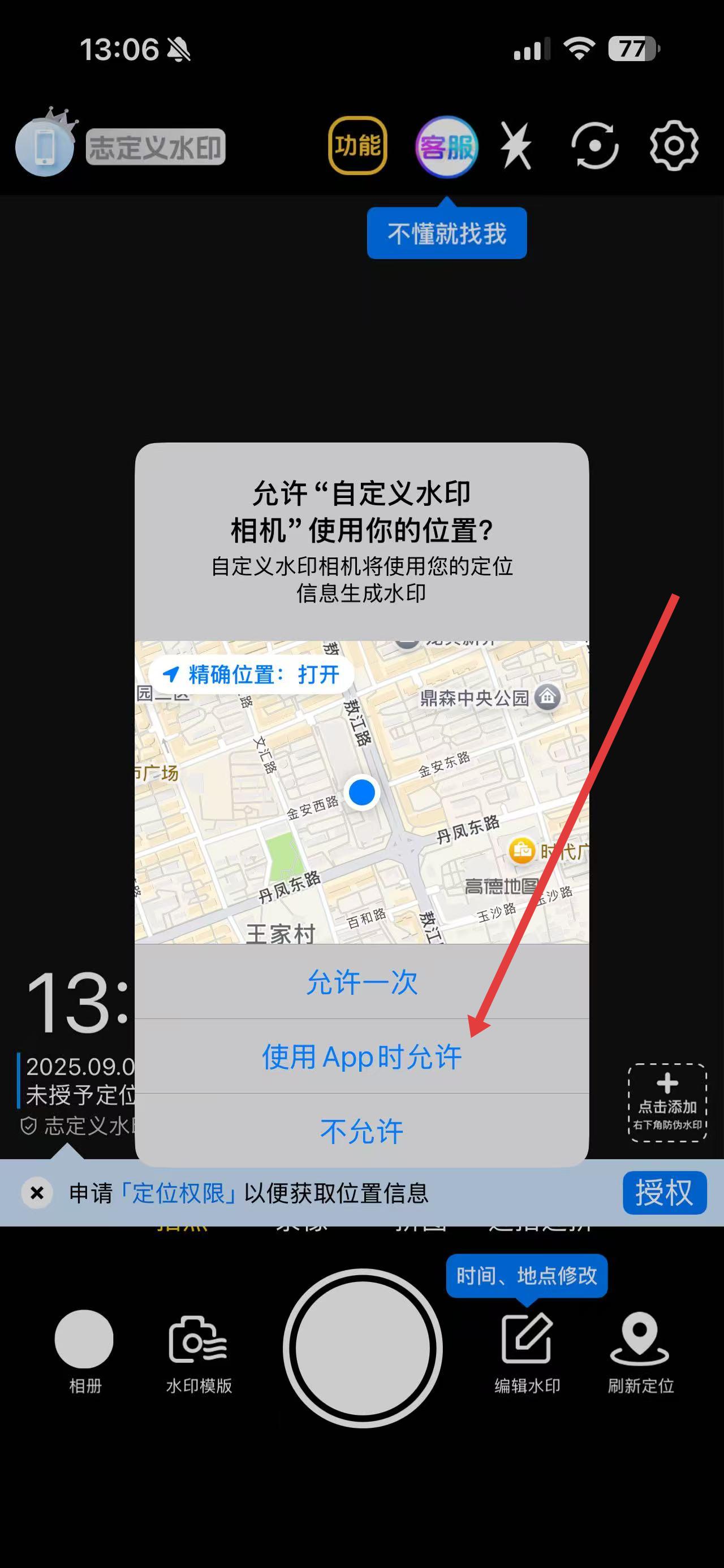Allow location once via 允许一次
The image size is (724, 1568).
361,982
